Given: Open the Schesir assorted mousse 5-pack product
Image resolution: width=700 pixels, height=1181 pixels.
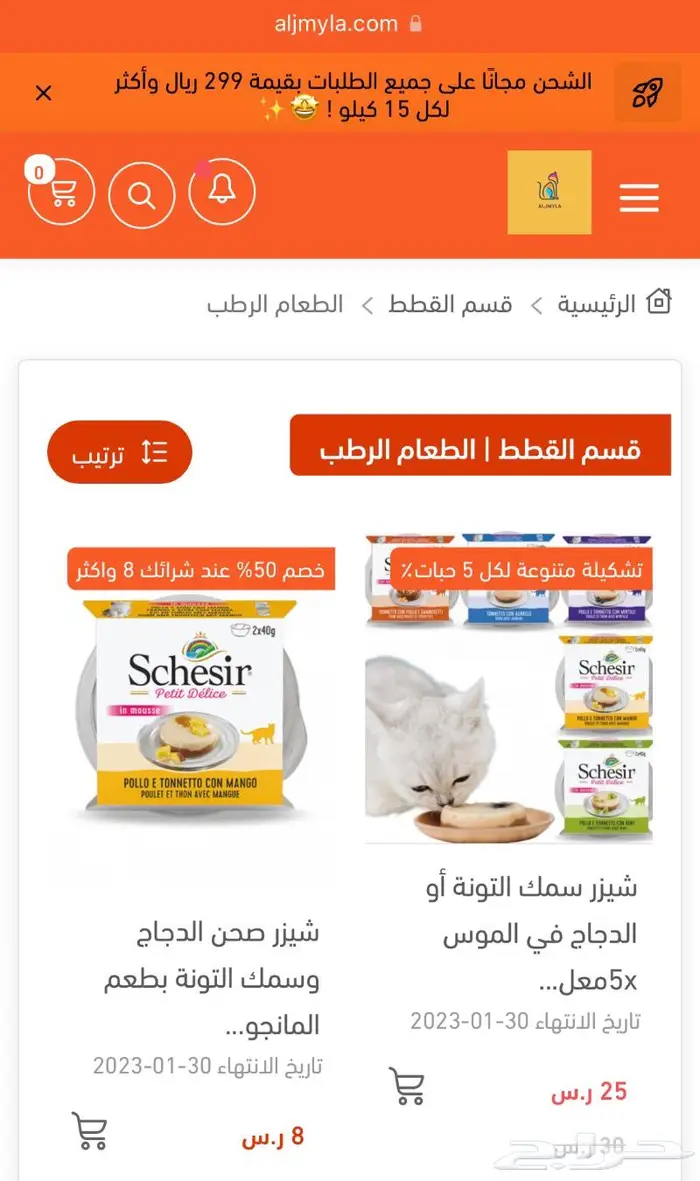Looking at the screenshot, I should coord(509,689).
